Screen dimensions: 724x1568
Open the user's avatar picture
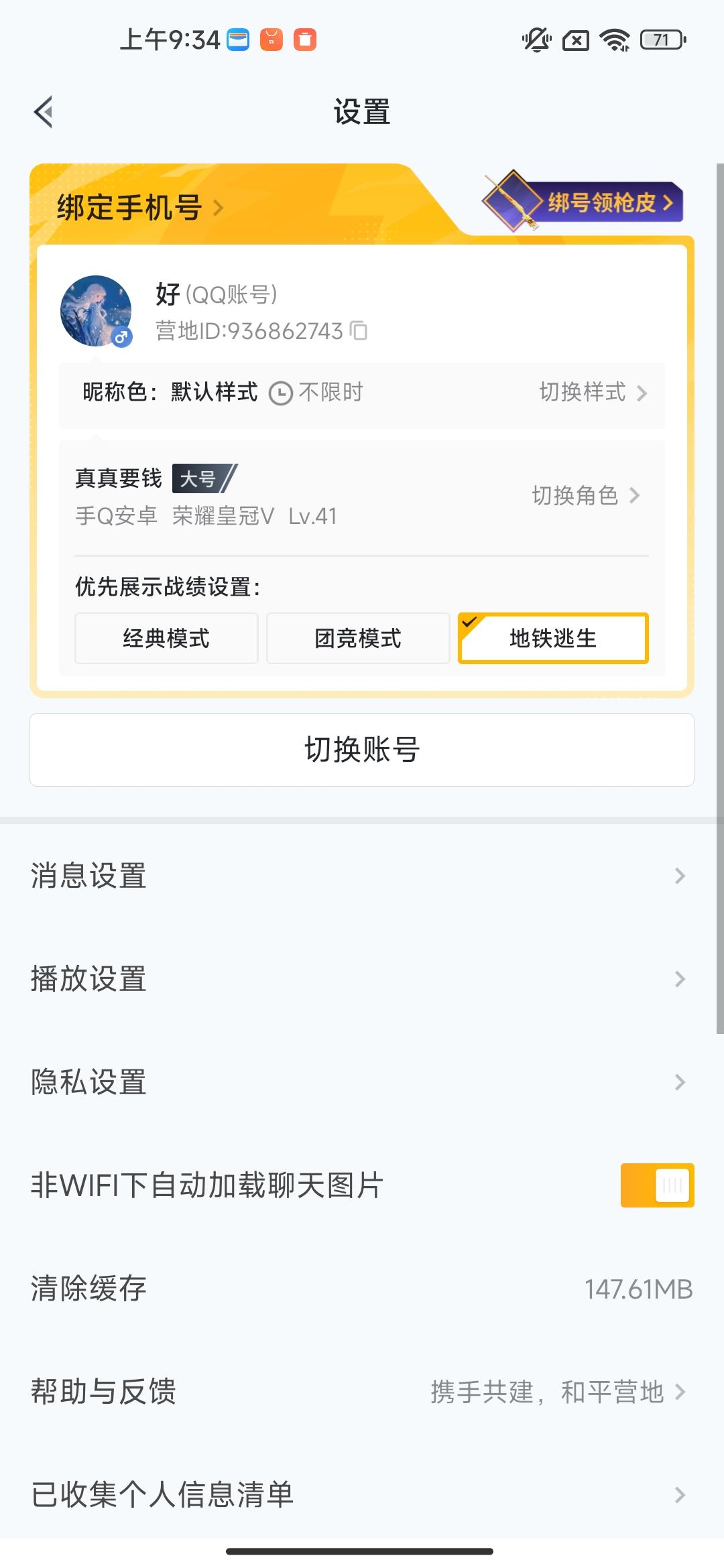(x=95, y=311)
